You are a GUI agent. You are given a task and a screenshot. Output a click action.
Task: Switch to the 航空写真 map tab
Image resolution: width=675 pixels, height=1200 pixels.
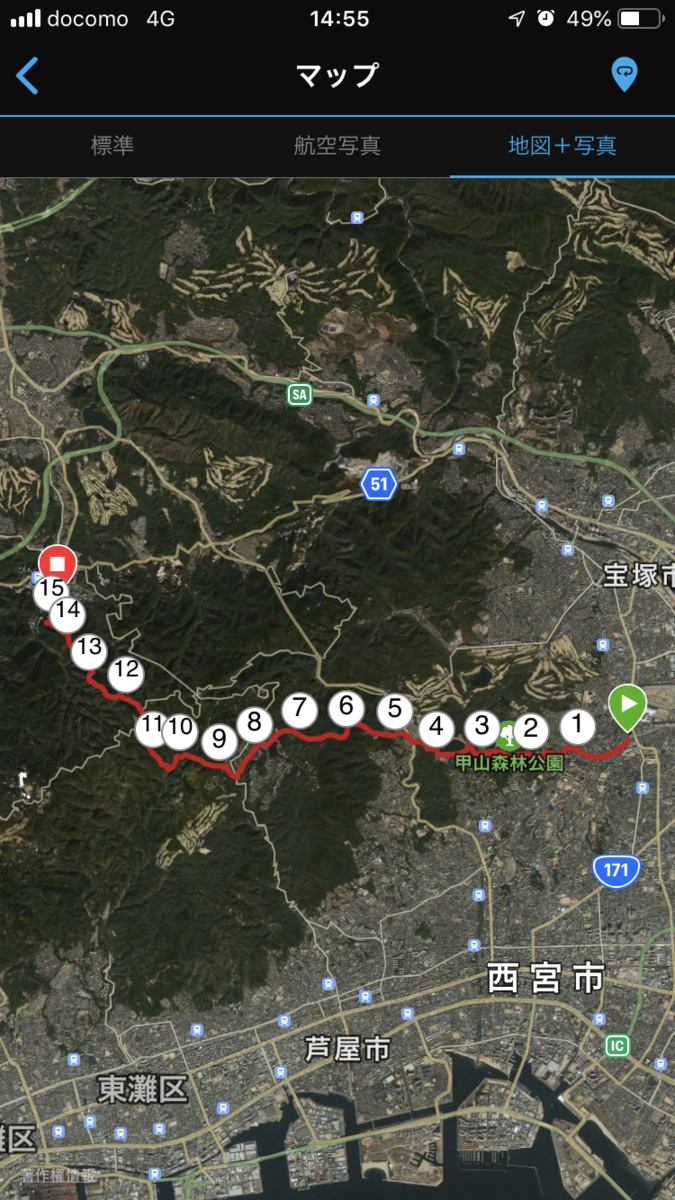coord(337,146)
